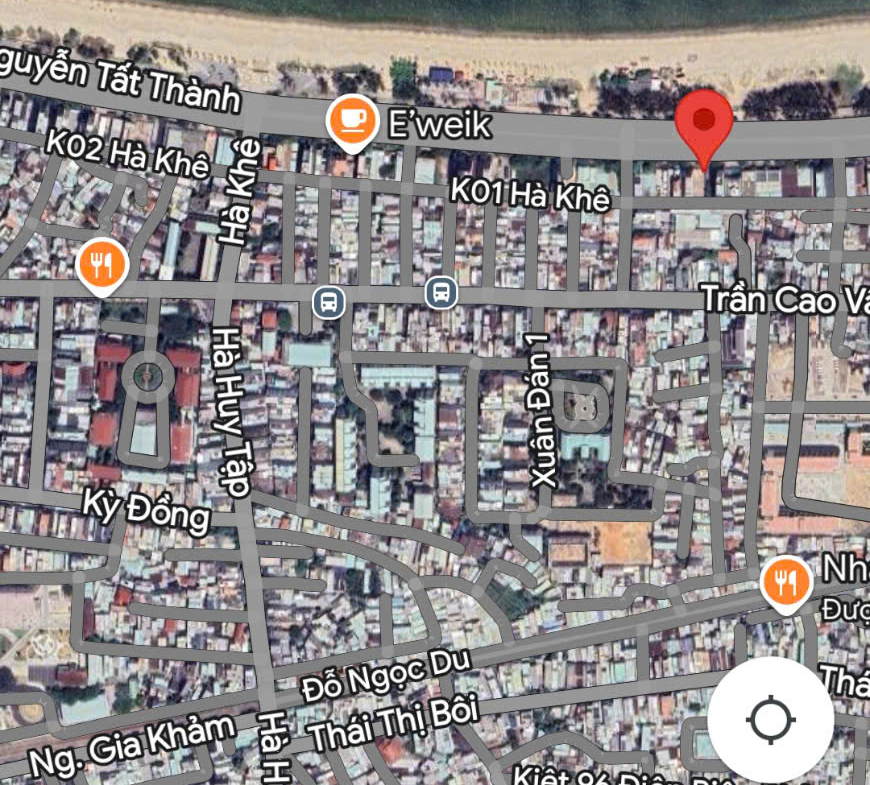Open the restaurant marker near Đỗ Ngọc Du
870x785 pixels.
[x=786, y=582]
